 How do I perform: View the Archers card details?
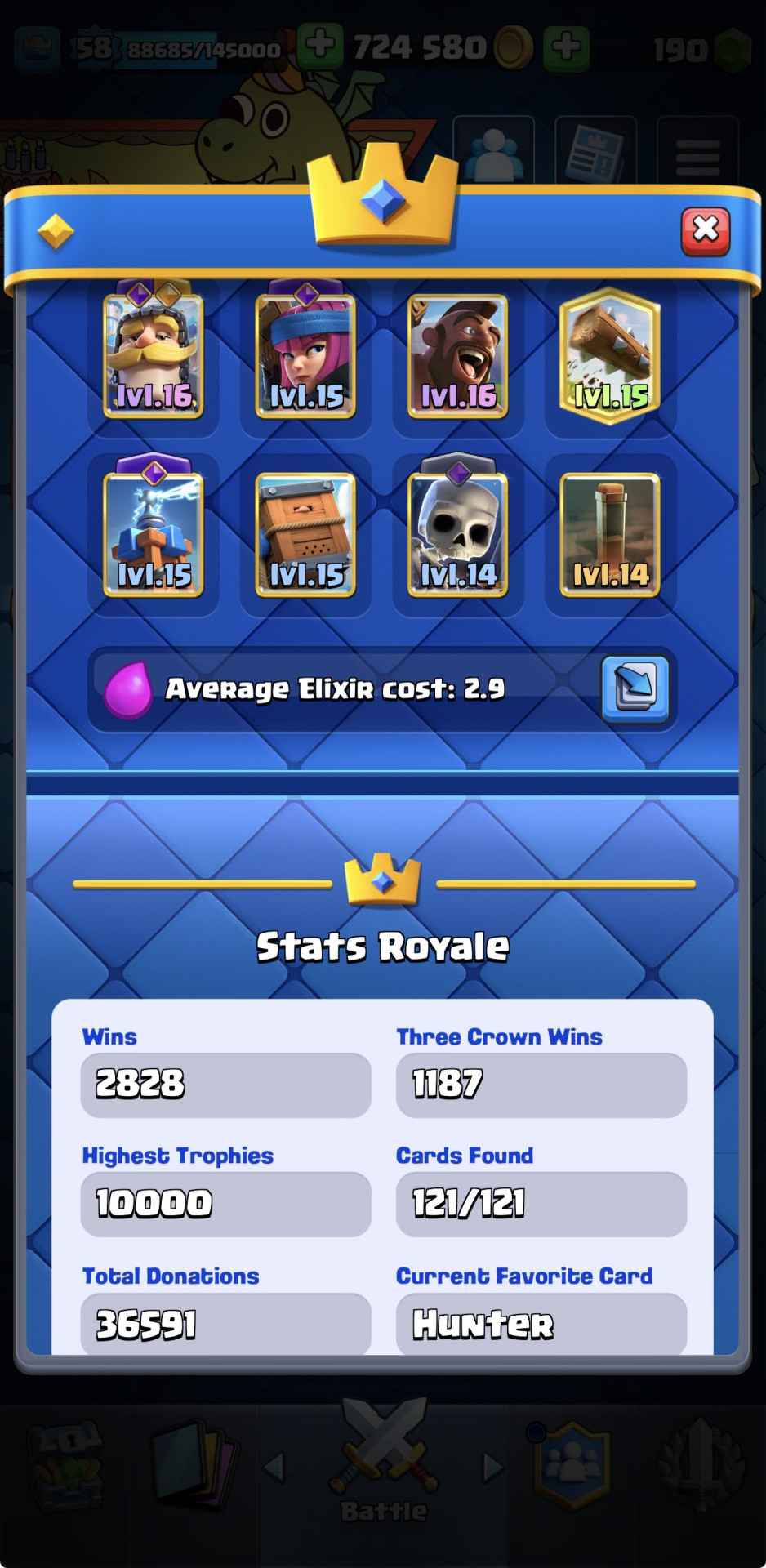pyautogui.click(x=305, y=357)
